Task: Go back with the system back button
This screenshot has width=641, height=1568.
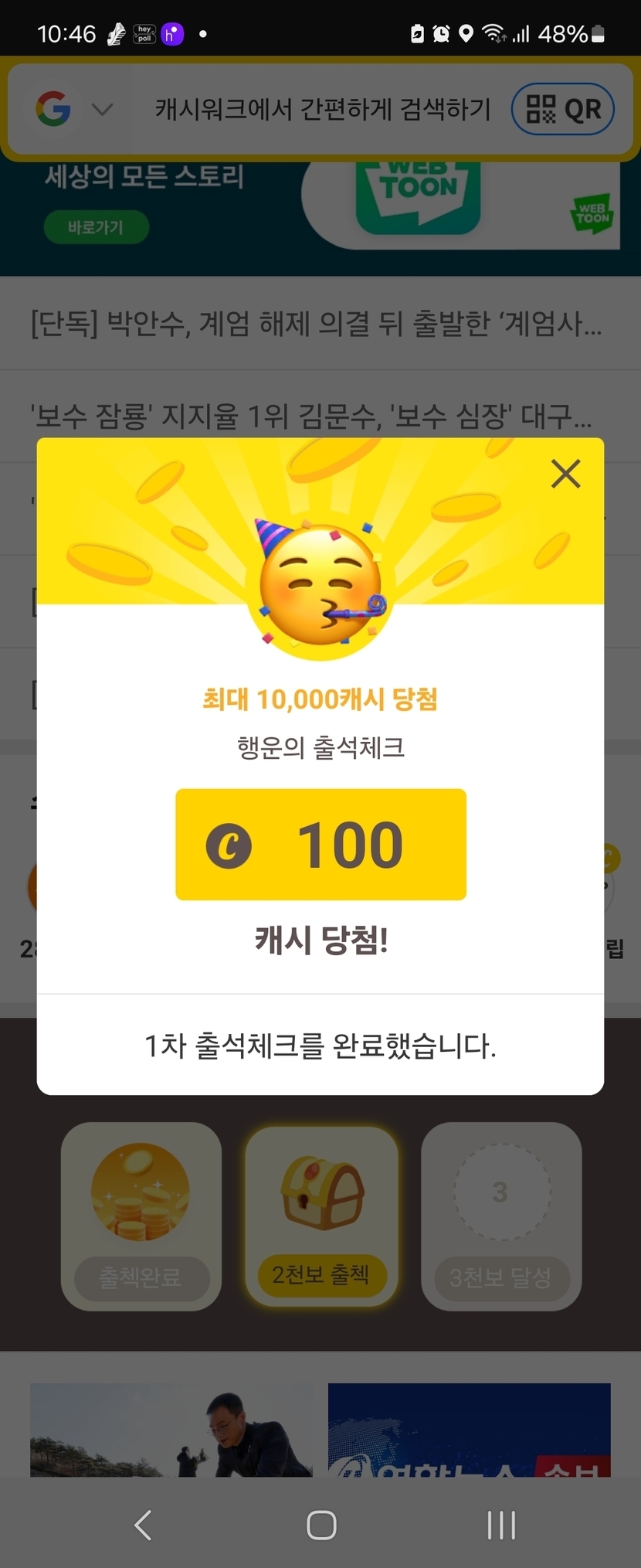Action: tap(143, 1525)
